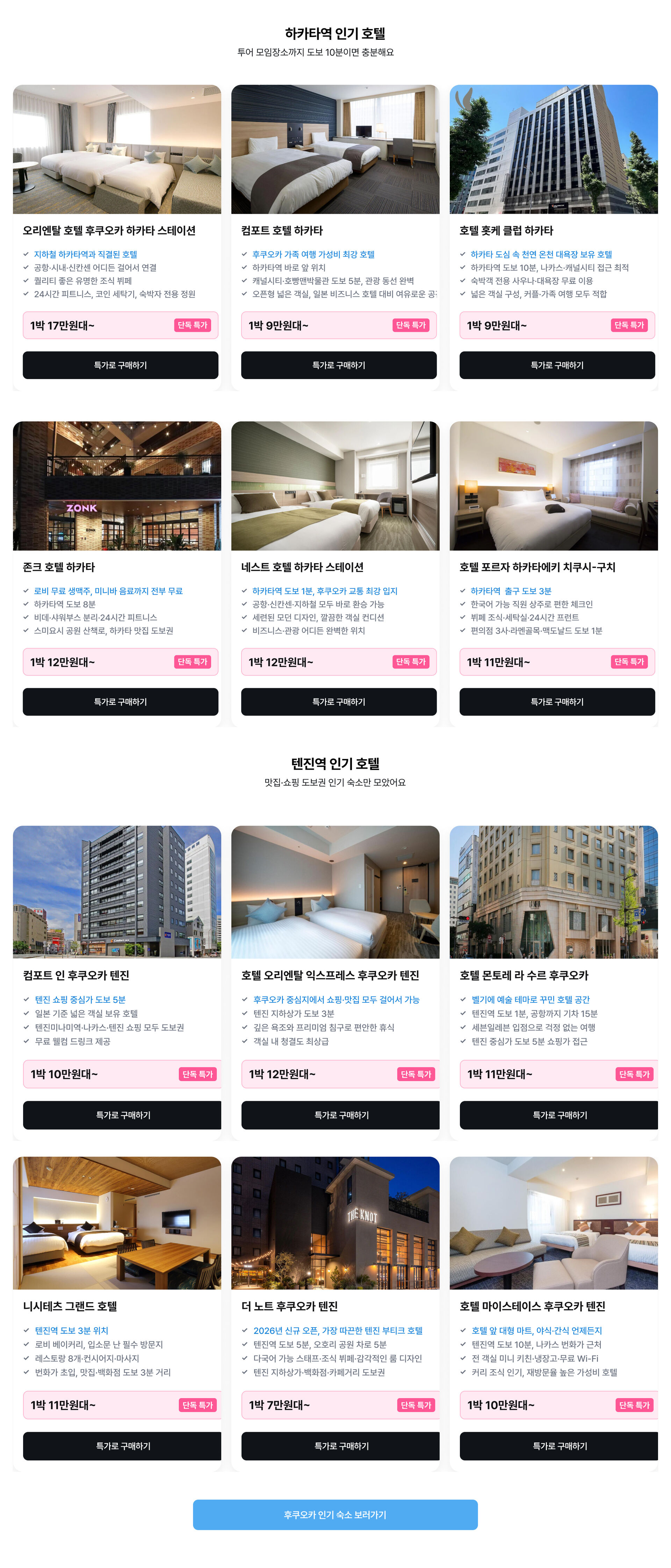Image resolution: width=671 pixels, height=1568 pixels.
Task: Open the 호텔 홋케 클럽 하카타 building photo
Action: pyautogui.click(x=554, y=149)
